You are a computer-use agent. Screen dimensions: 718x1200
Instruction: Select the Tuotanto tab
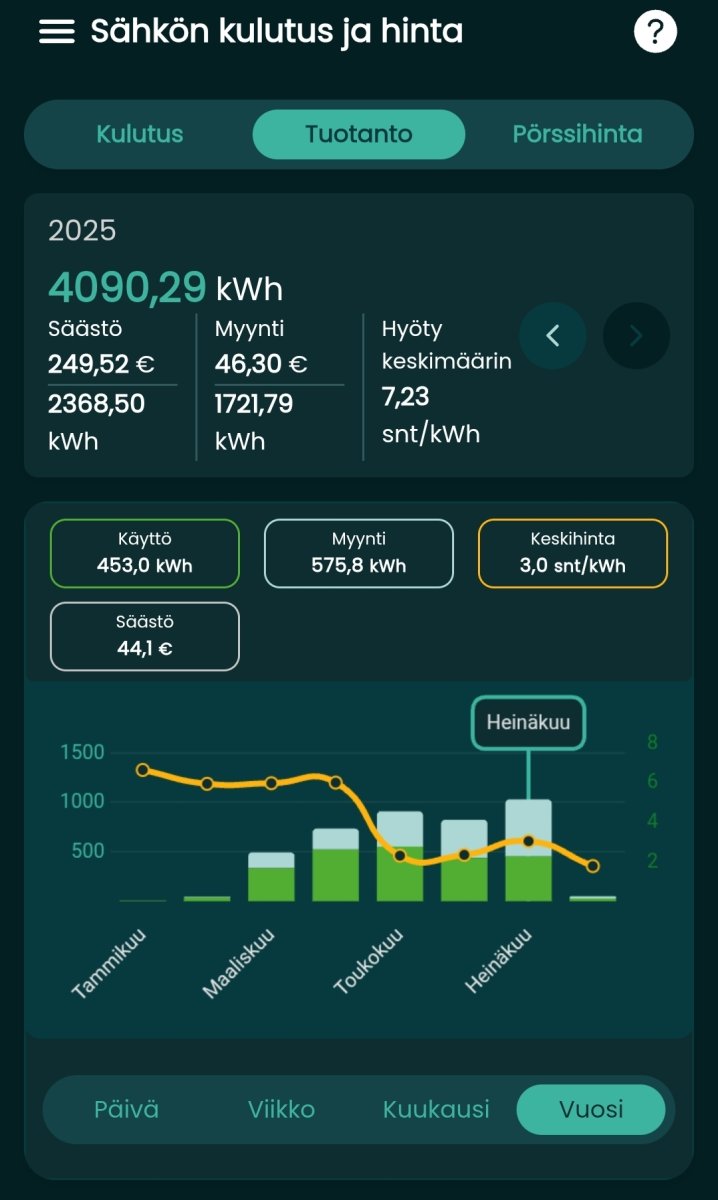(358, 134)
